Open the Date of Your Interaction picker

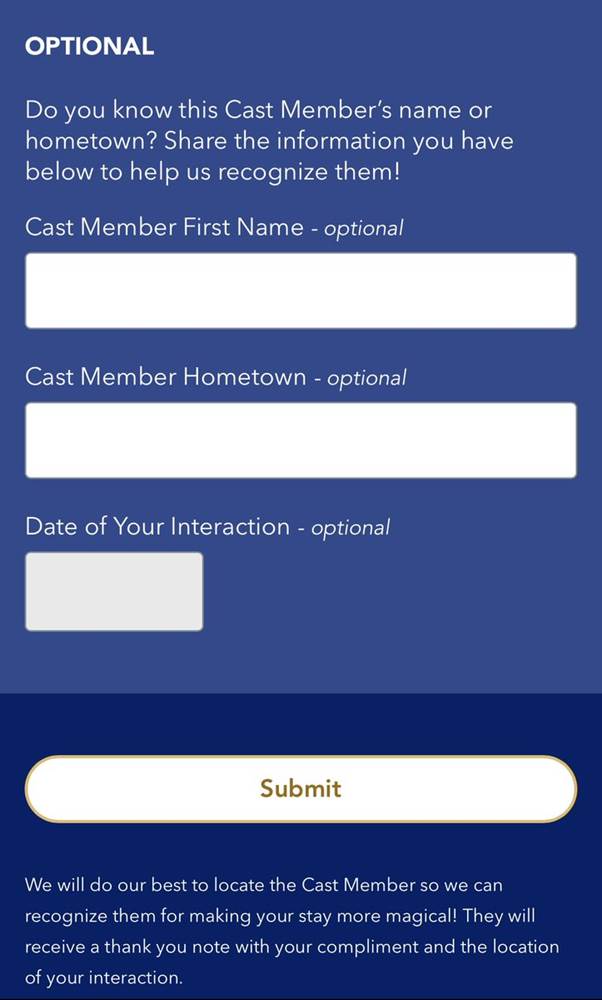click(114, 591)
